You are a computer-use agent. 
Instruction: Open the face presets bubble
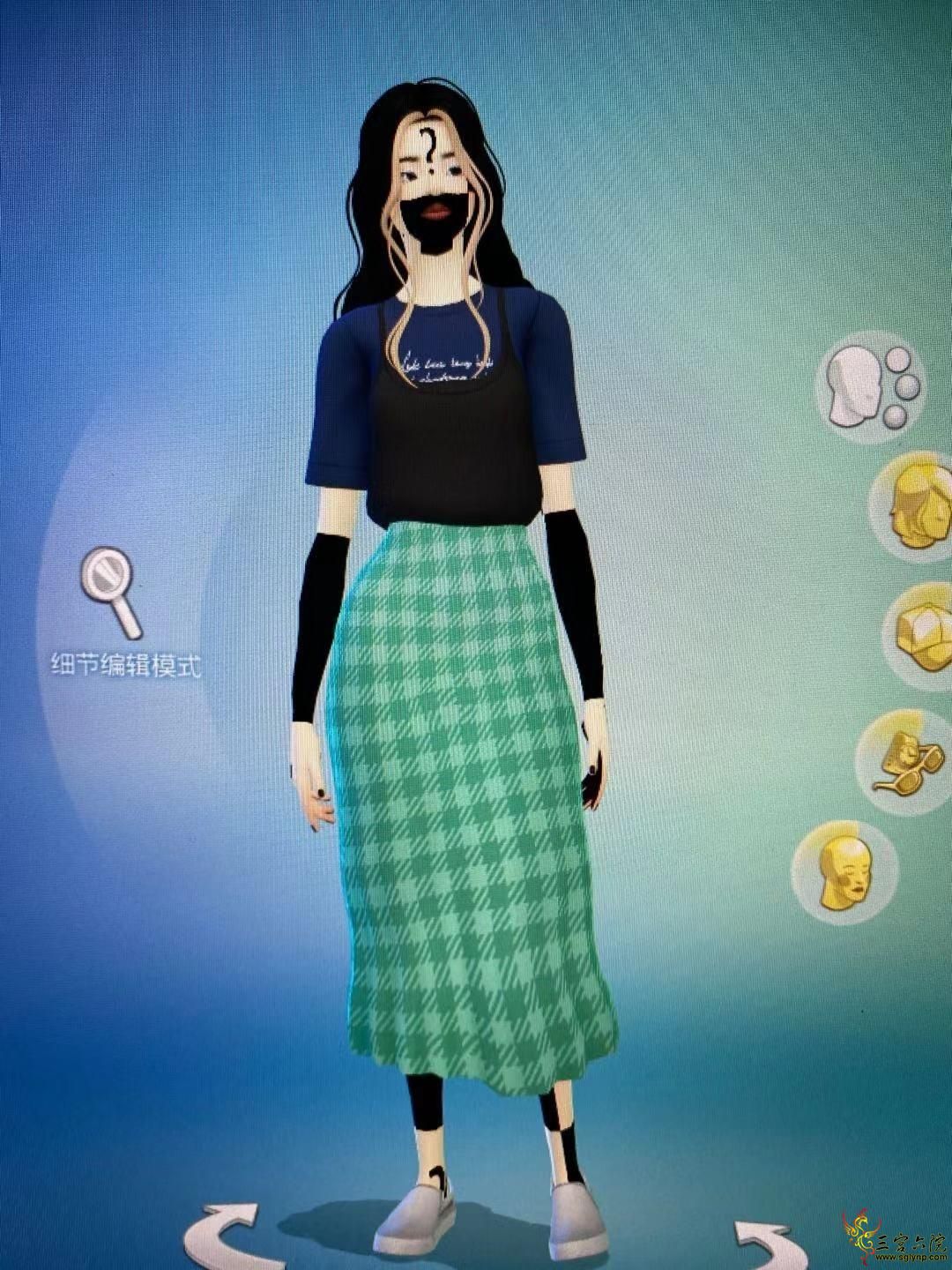click(x=871, y=385)
